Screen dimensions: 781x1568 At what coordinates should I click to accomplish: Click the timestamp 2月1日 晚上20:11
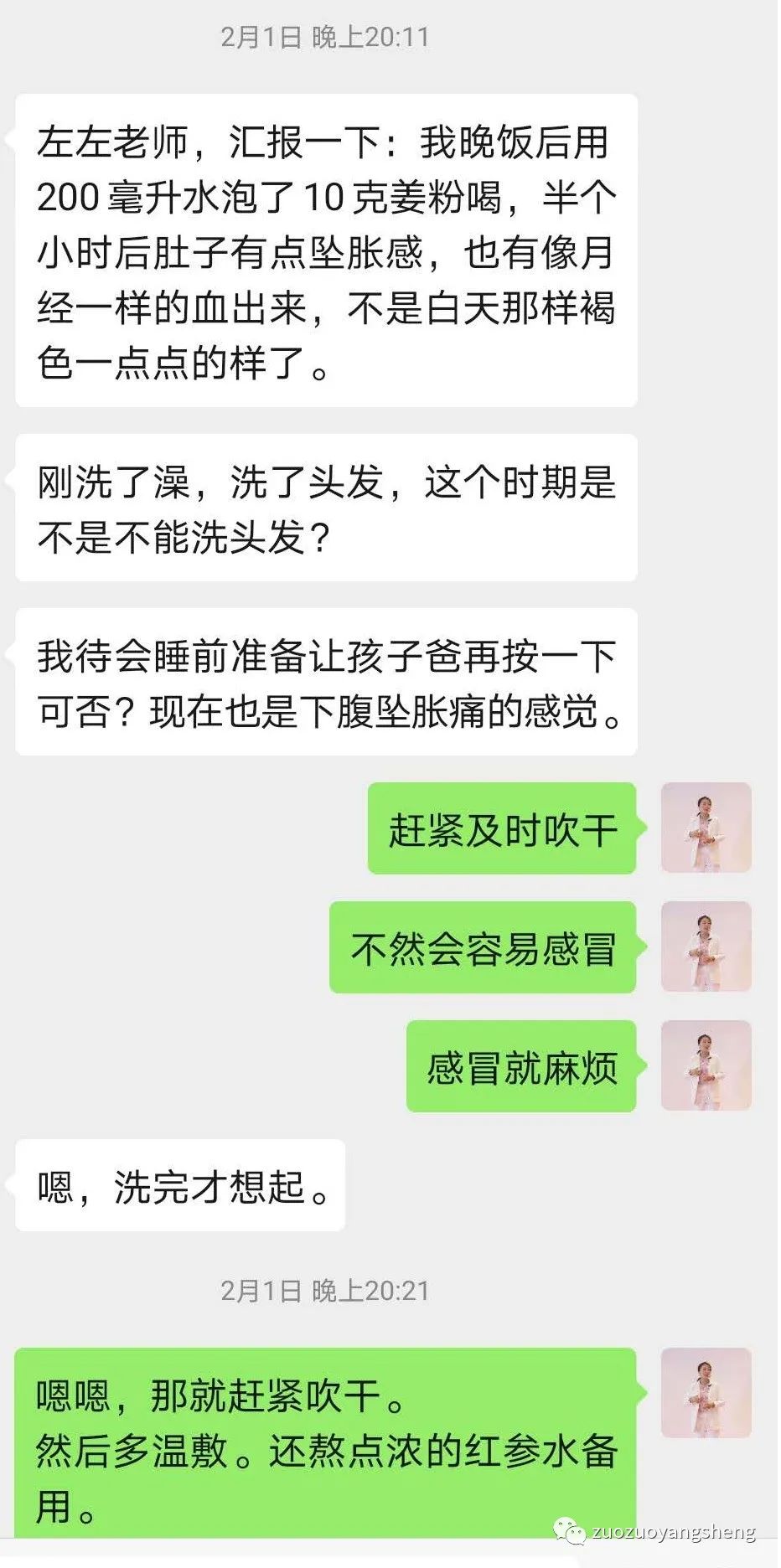(x=325, y=35)
